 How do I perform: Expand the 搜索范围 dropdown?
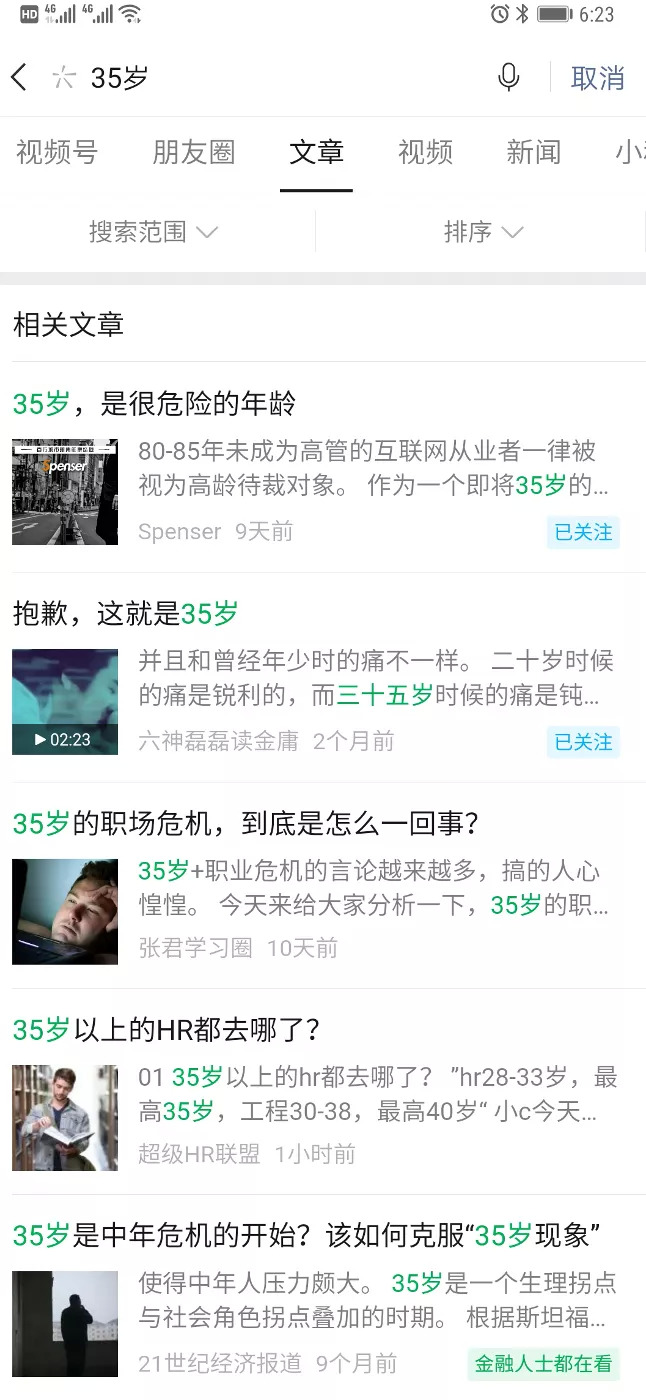click(153, 232)
